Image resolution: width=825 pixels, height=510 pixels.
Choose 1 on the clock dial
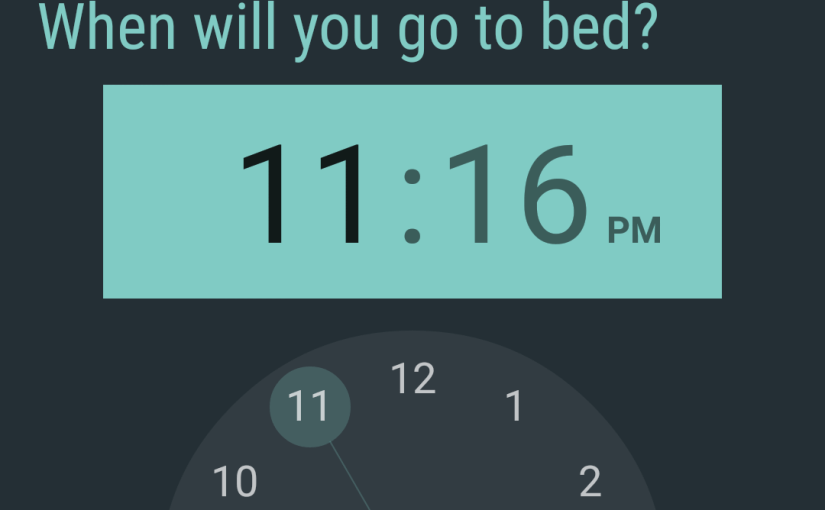click(514, 407)
